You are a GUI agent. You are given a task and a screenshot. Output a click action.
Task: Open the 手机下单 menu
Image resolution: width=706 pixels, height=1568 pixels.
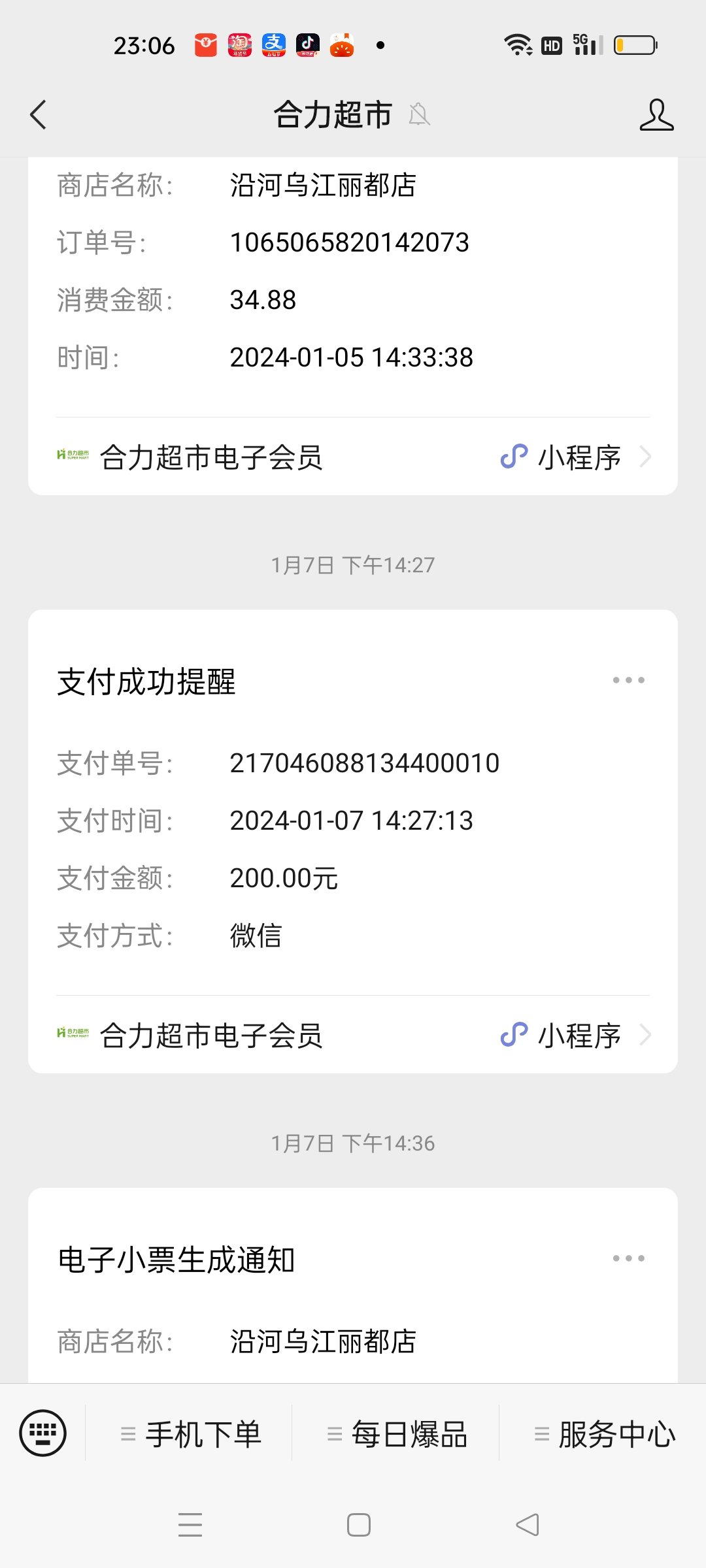(x=191, y=1435)
